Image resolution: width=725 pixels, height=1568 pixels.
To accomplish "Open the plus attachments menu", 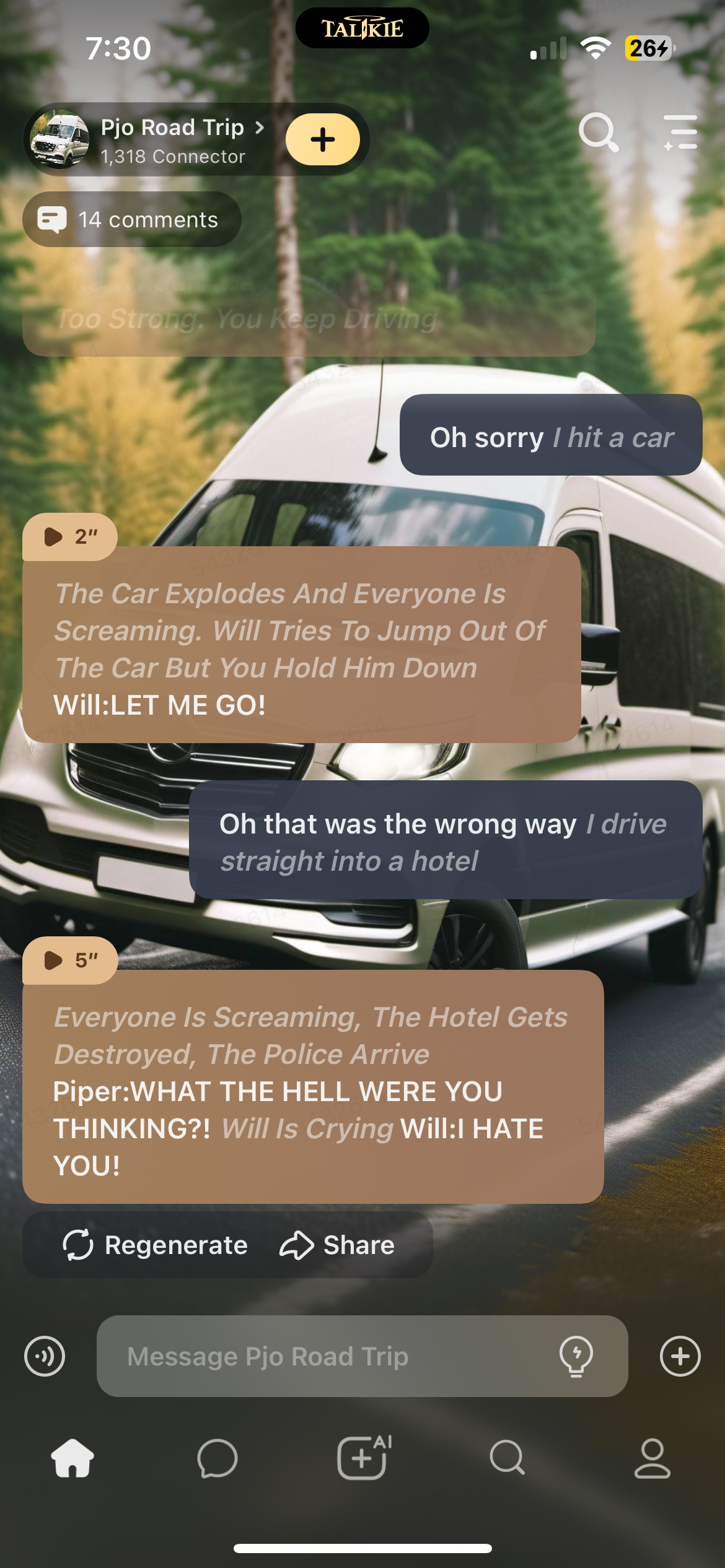I will pyautogui.click(x=680, y=1356).
